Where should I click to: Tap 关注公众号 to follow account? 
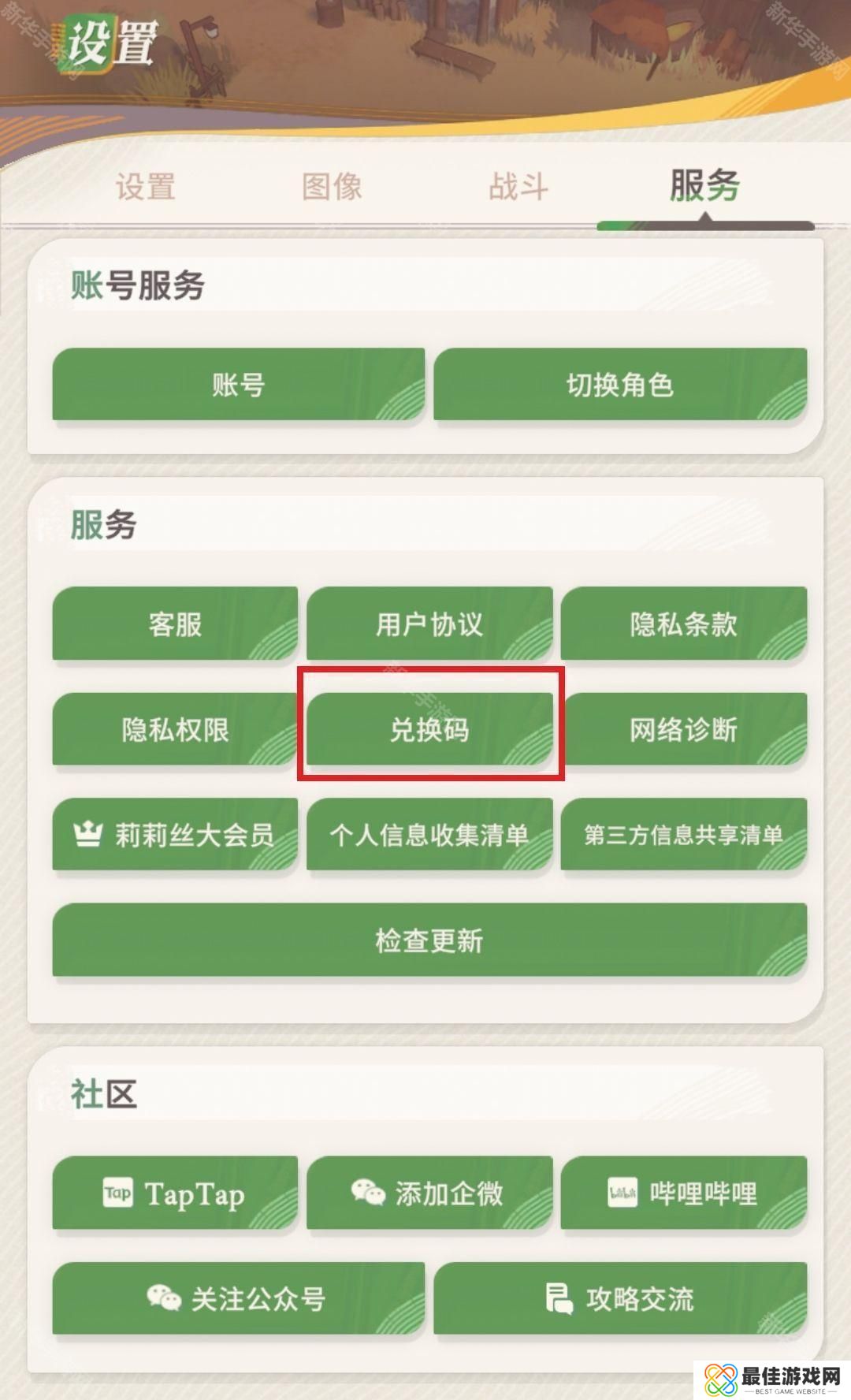coord(238,1298)
